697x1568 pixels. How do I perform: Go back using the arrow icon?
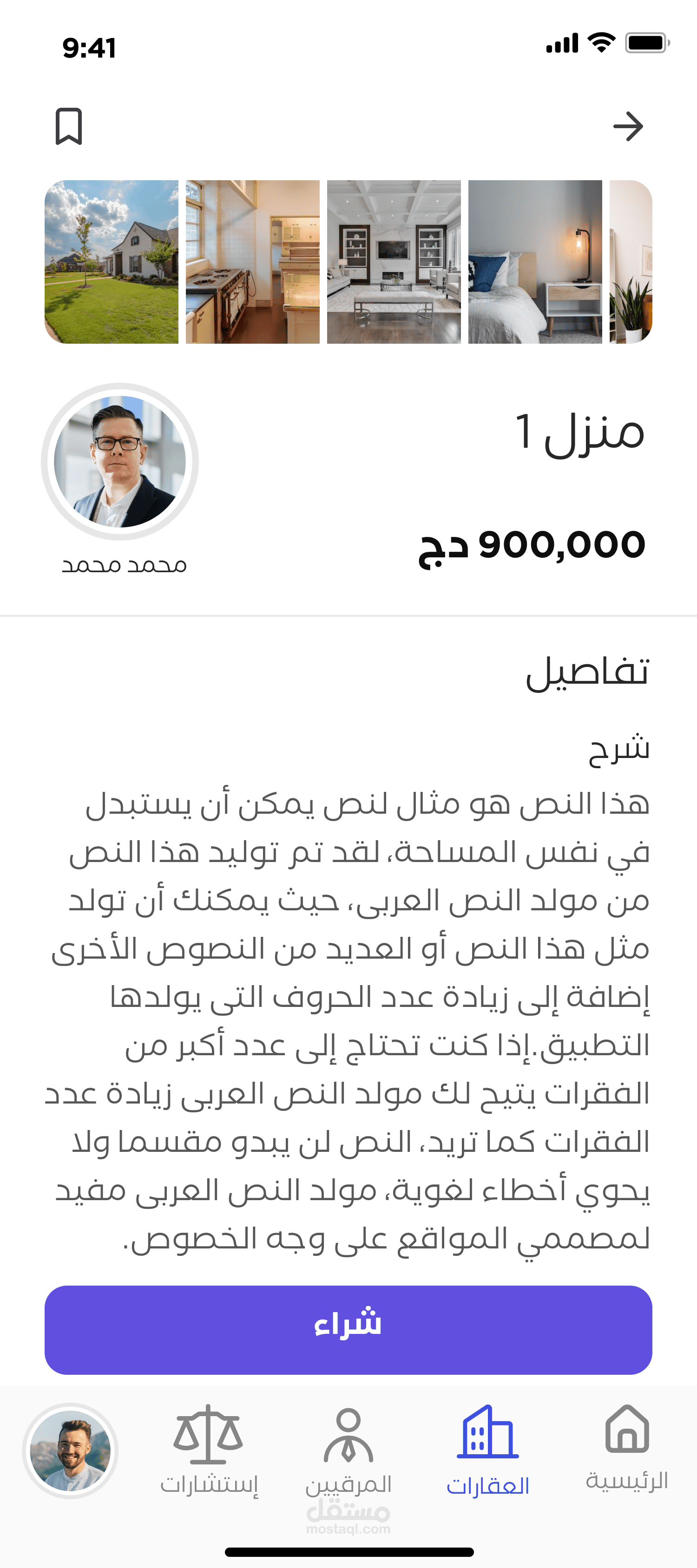point(628,127)
